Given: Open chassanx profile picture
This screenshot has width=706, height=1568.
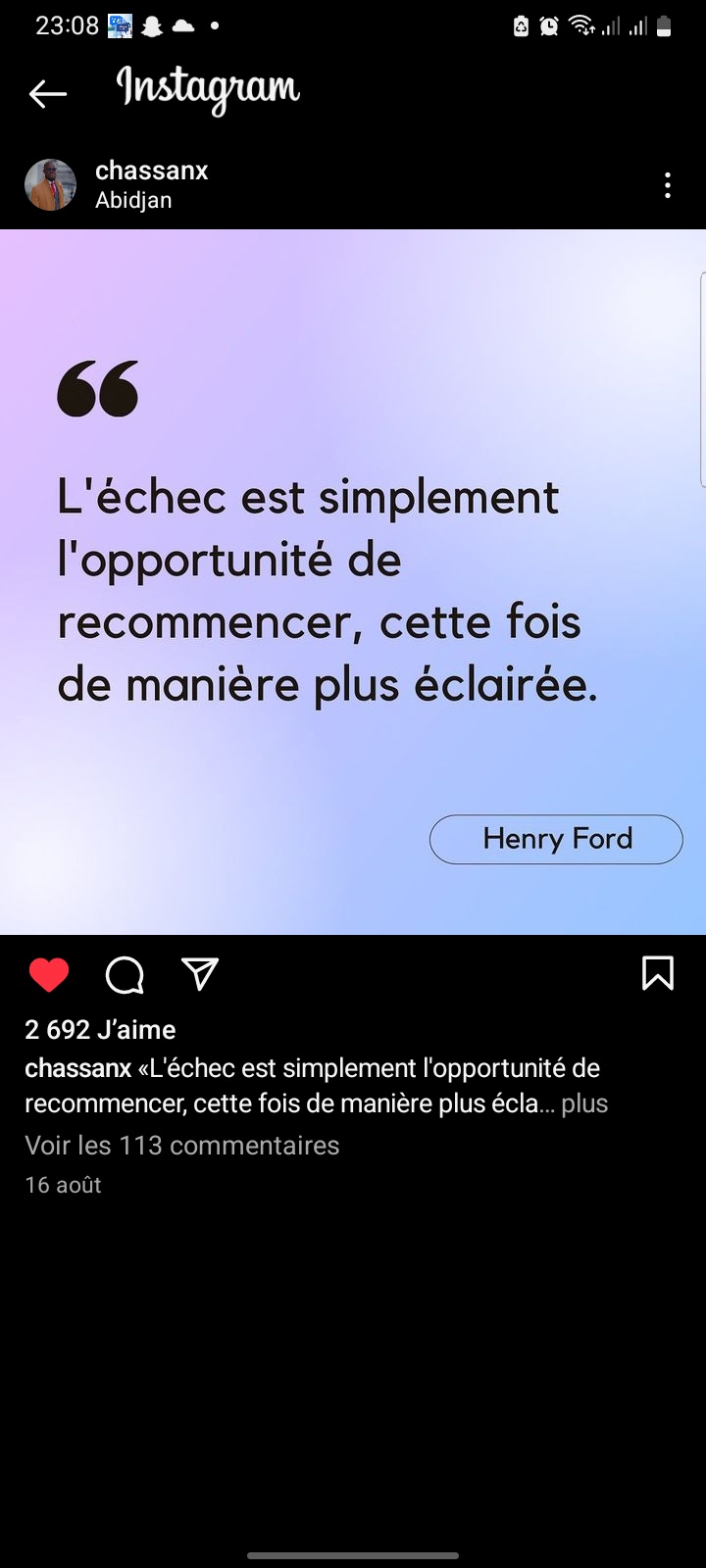Looking at the screenshot, I should tap(50, 185).
